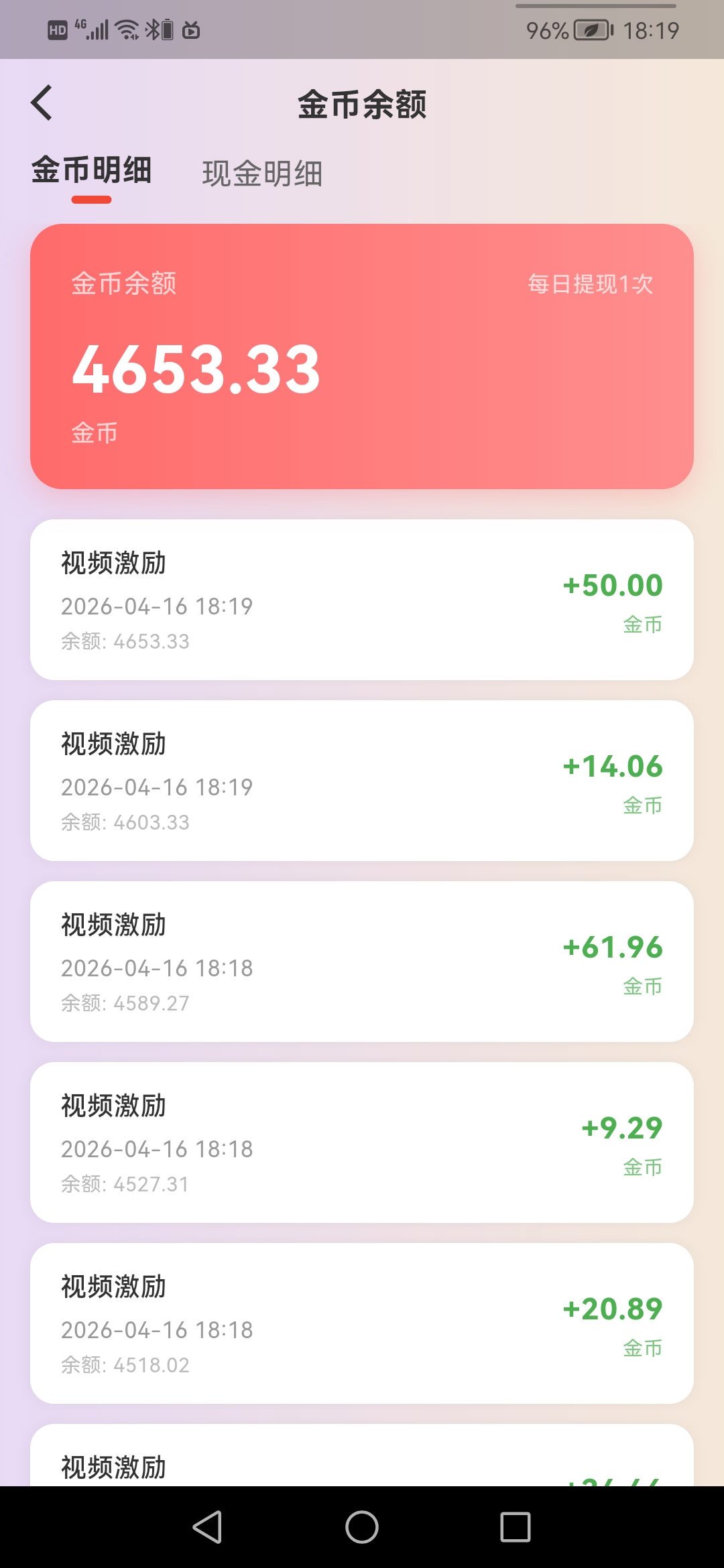Viewport: 724px width, 1568px height.
Task: Select the +14.06 transaction entry
Action: (362, 779)
